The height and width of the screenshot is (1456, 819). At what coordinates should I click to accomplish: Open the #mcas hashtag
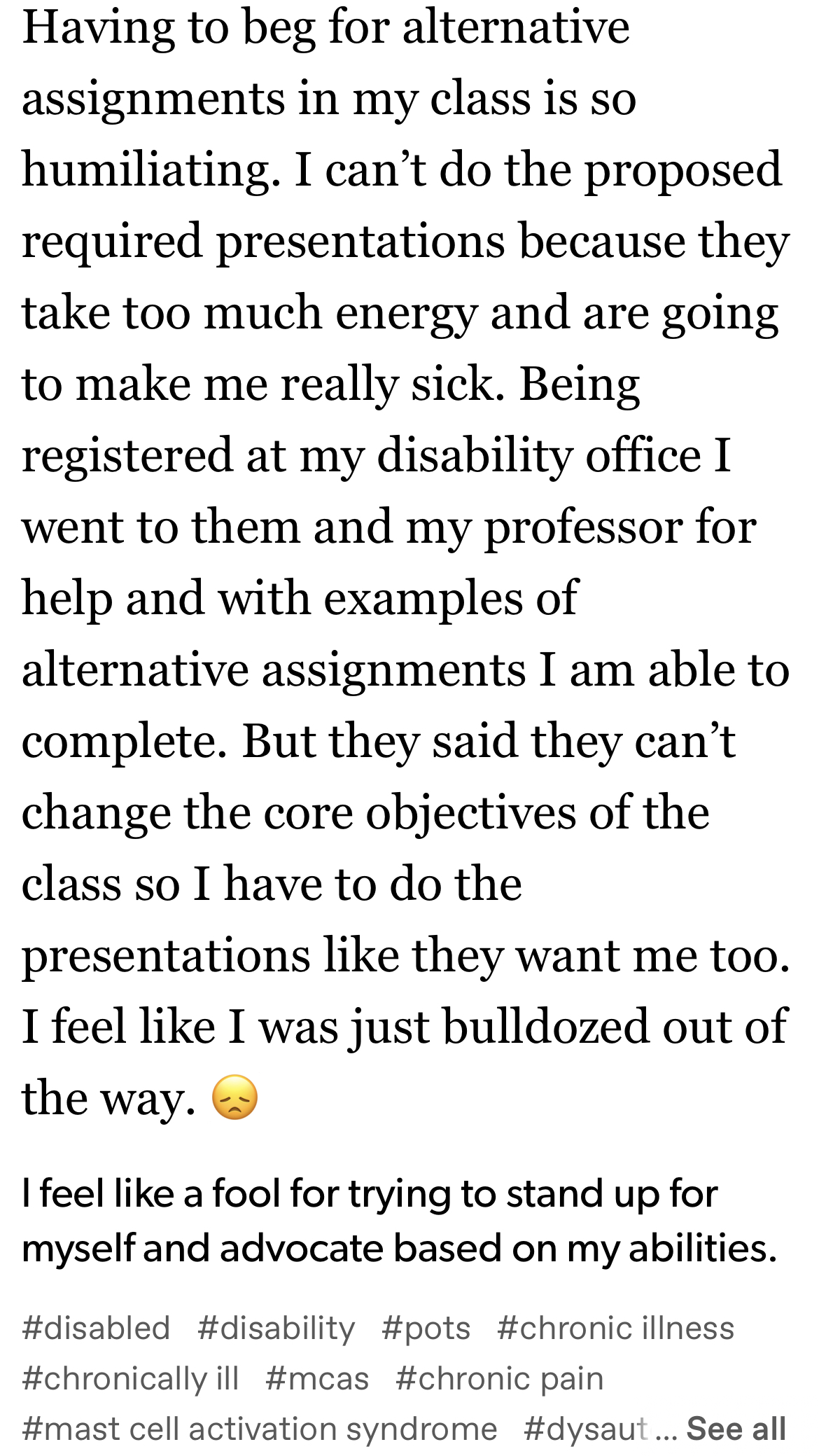point(317,1379)
